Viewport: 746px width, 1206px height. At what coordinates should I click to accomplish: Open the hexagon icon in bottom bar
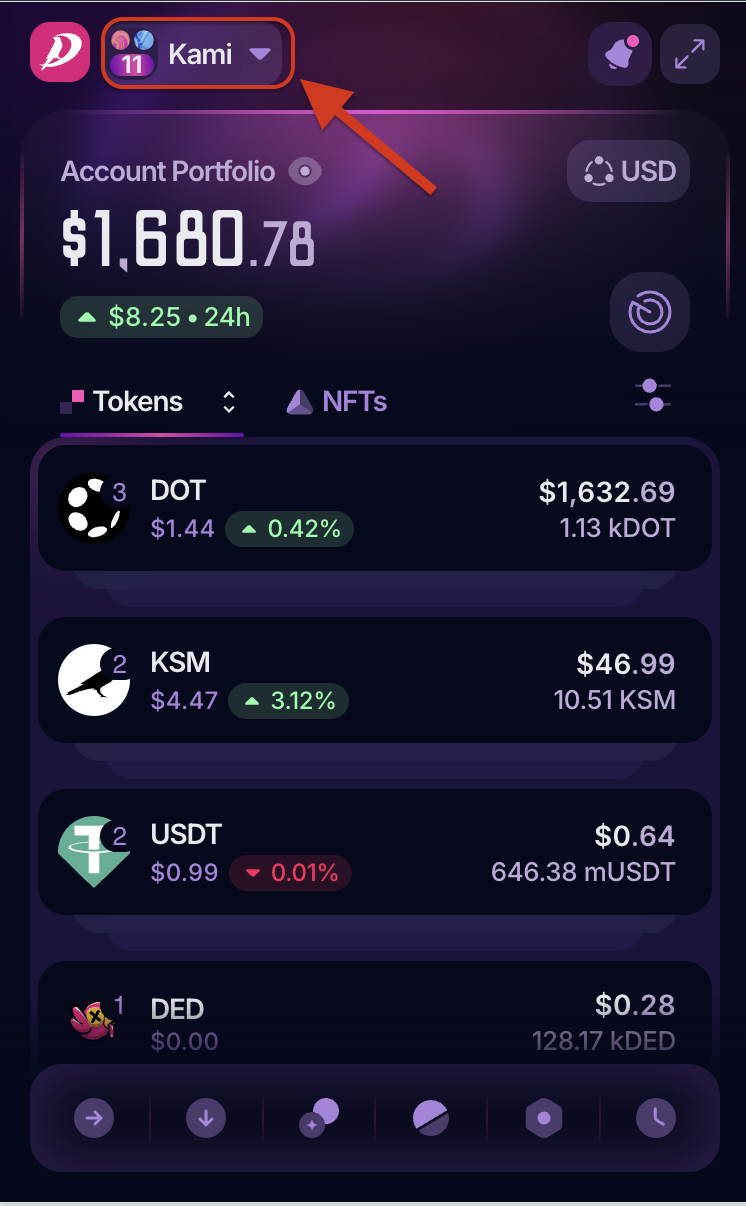(544, 1118)
